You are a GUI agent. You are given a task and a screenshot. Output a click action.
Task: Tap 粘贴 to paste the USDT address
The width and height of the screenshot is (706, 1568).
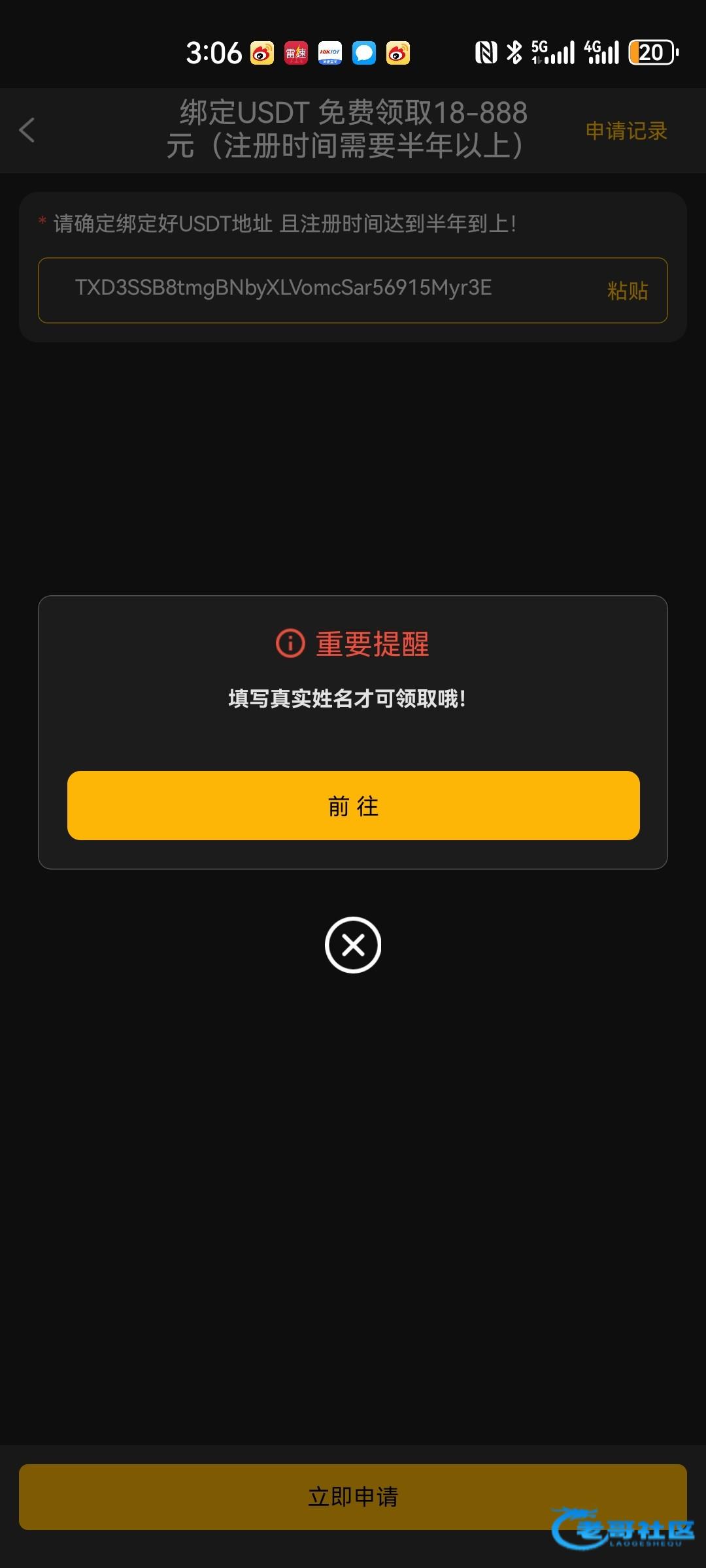click(x=627, y=291)
